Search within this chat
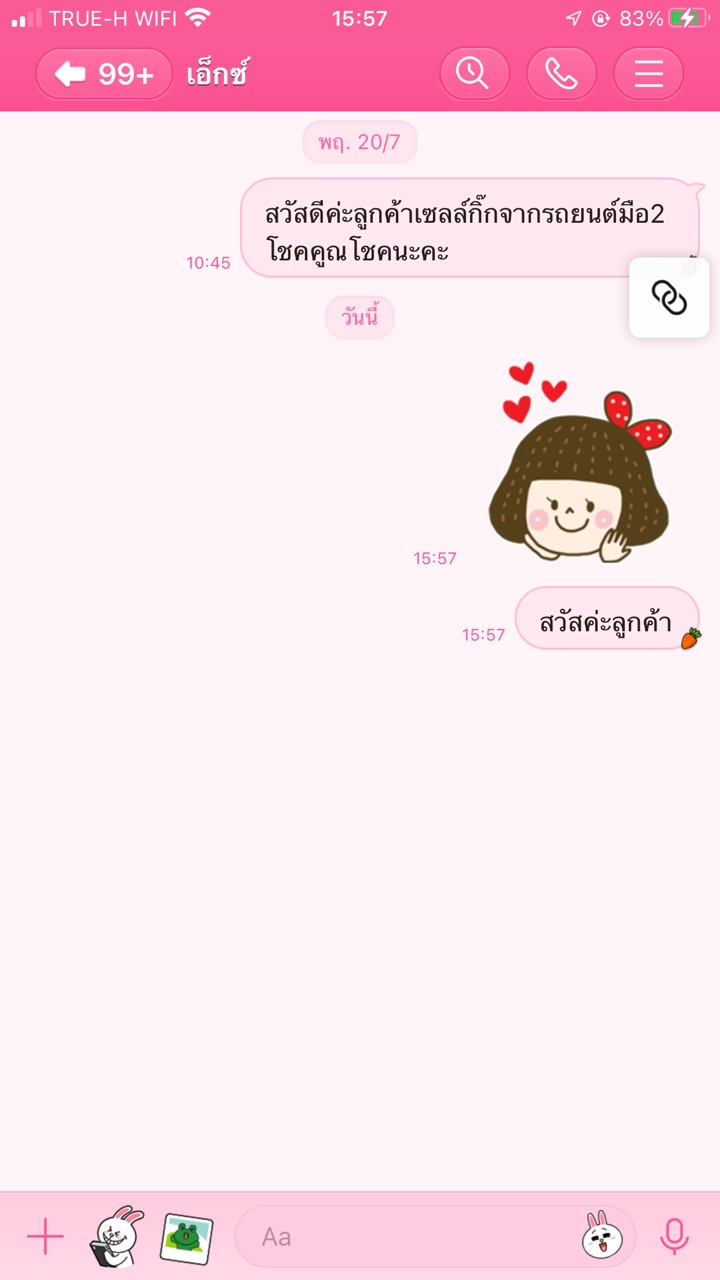This screenshot has height=1280, width=720. pos(474,74)
